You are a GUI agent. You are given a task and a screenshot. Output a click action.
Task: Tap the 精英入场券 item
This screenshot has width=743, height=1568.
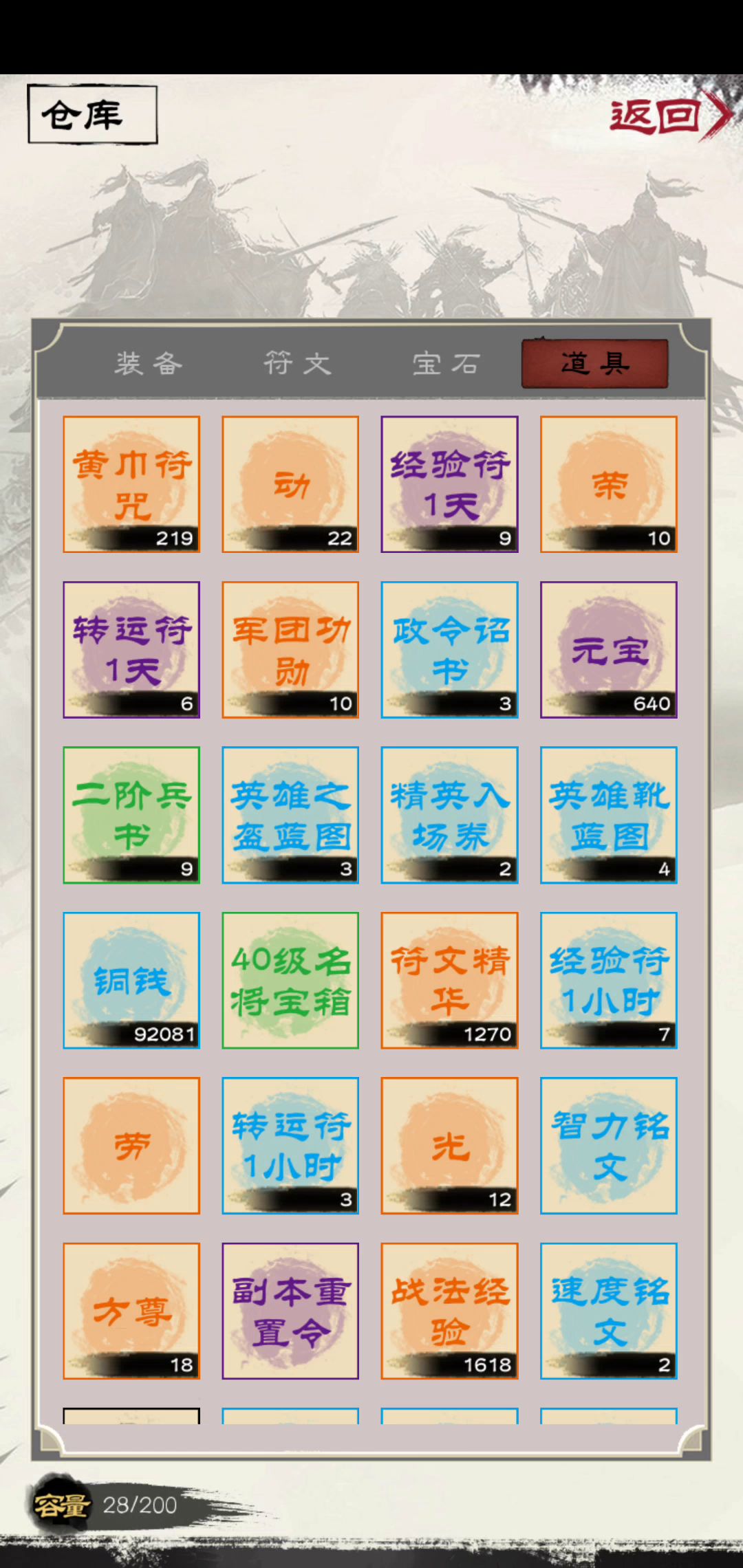tap(449, 815)
